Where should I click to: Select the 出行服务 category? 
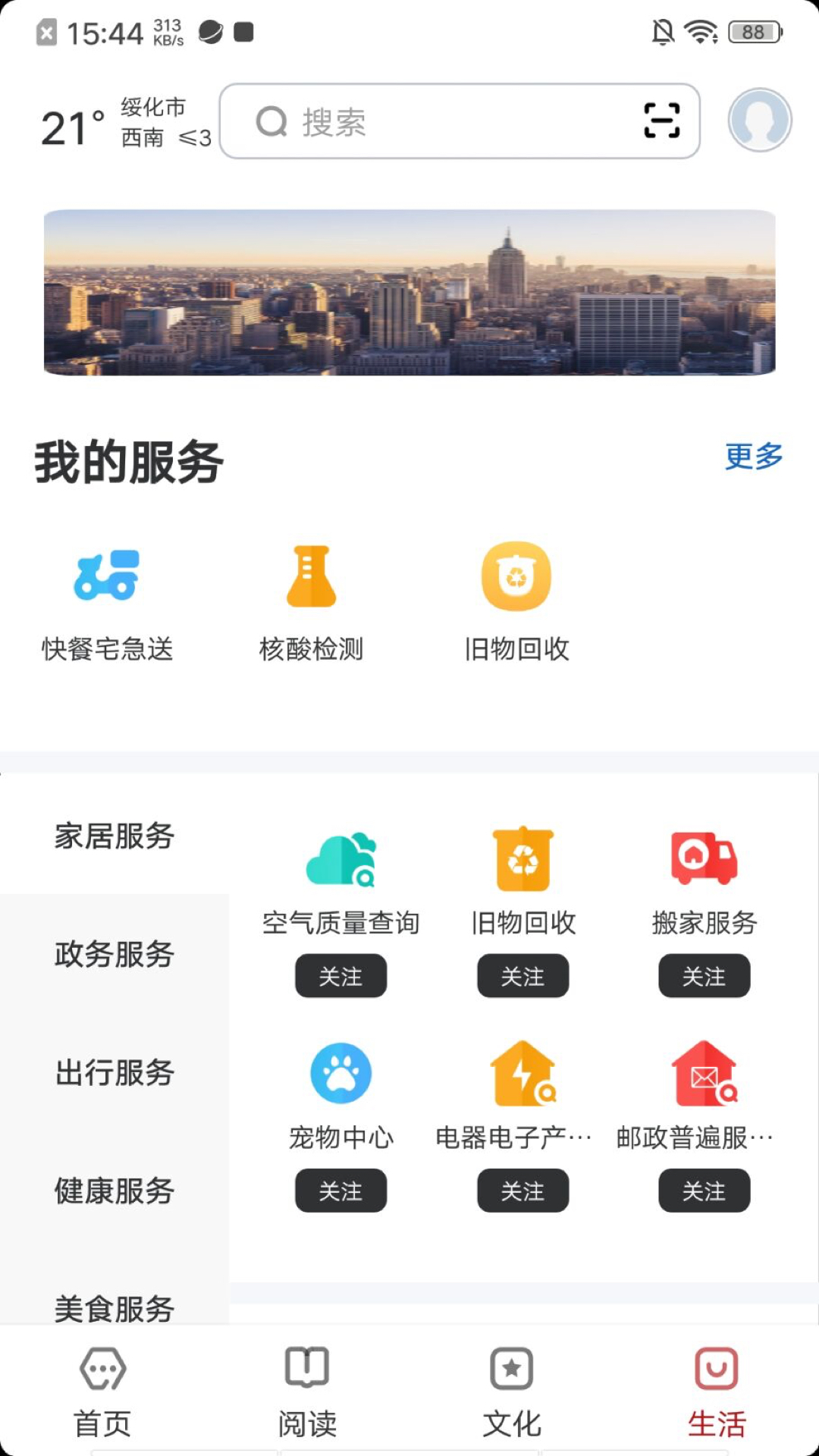[x=115, y=1072]
